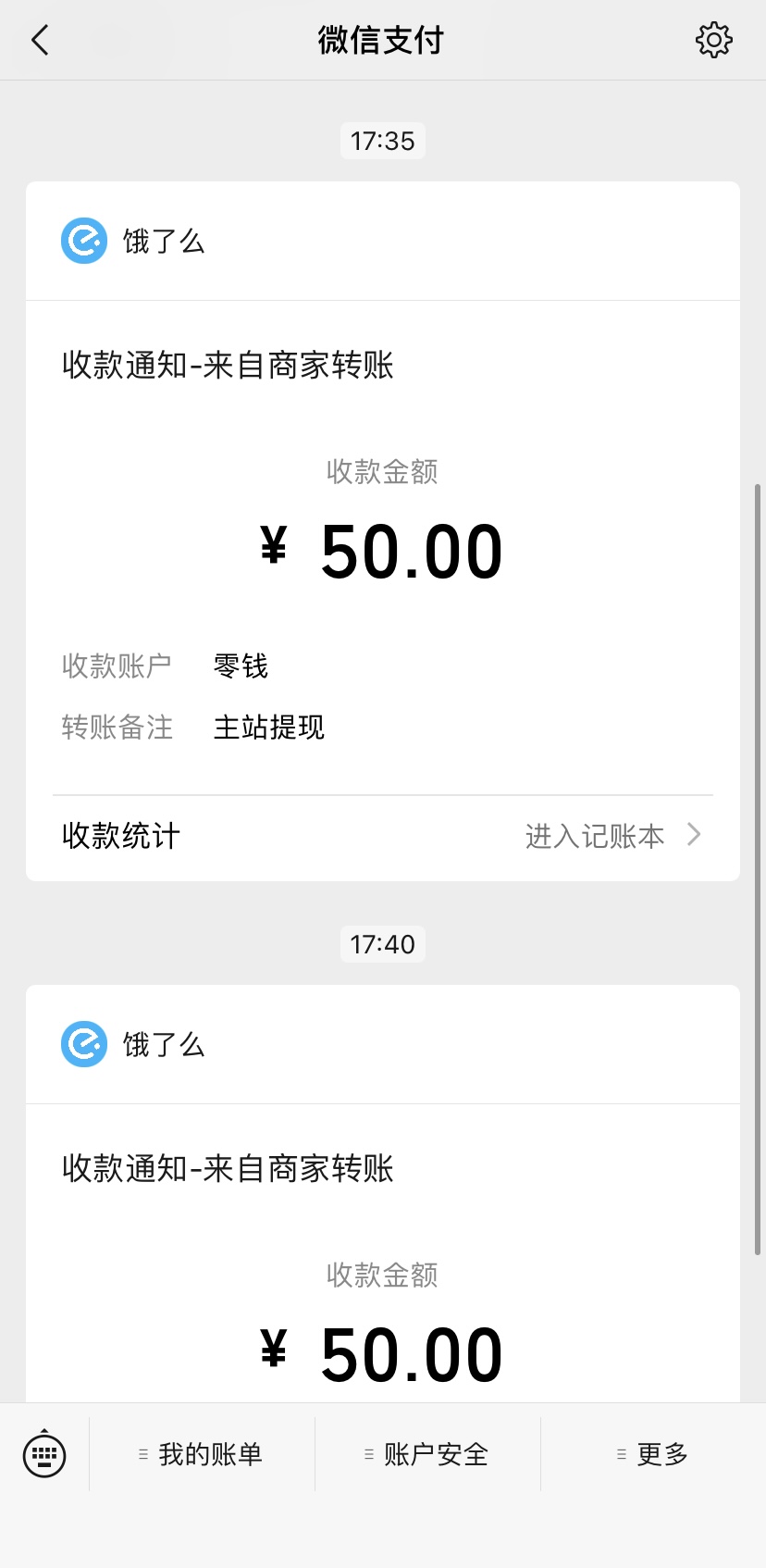Open the 更多 menu
Screen dimensions: 766x1568
[653, 1454]
